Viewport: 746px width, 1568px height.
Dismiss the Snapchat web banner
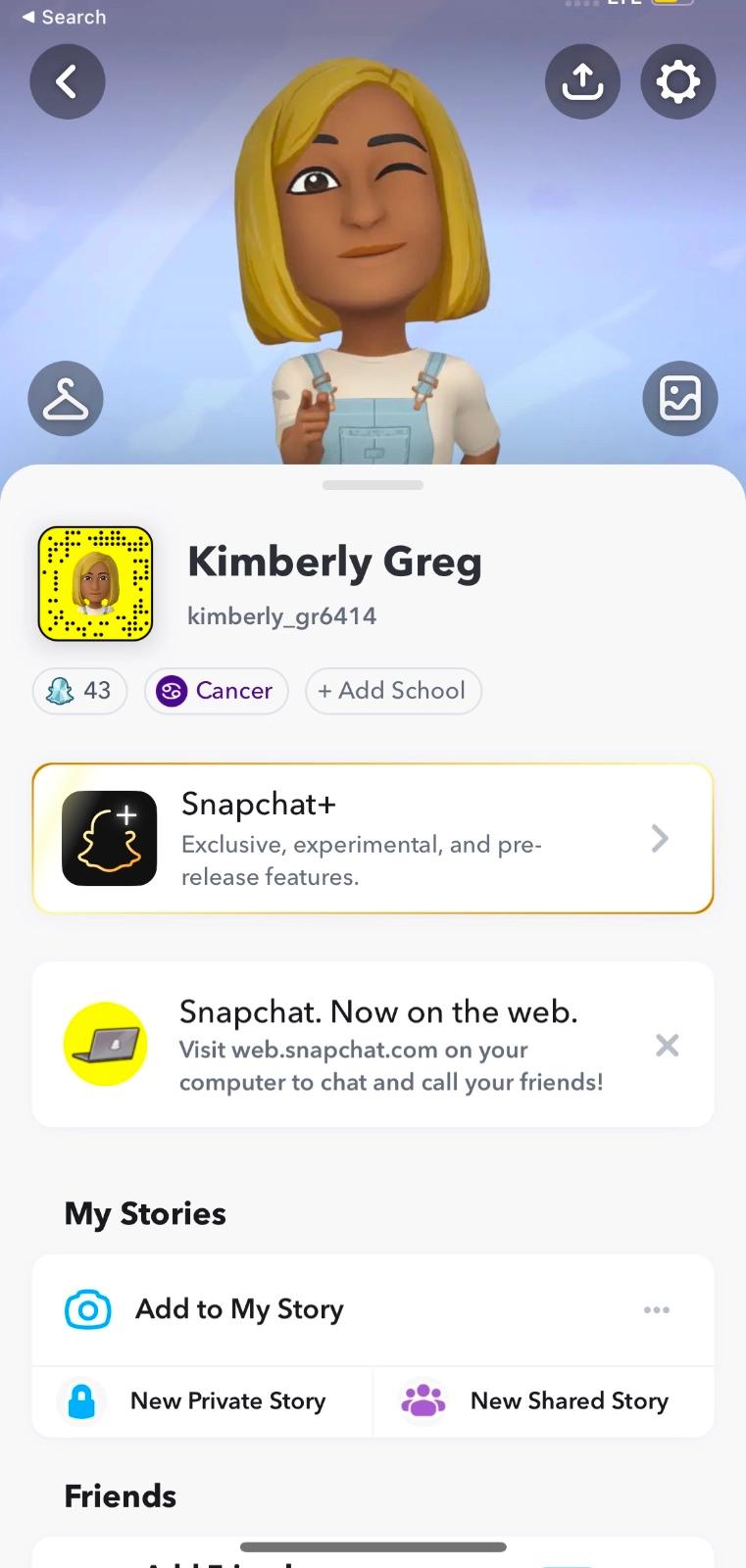tap(667, 1046)
